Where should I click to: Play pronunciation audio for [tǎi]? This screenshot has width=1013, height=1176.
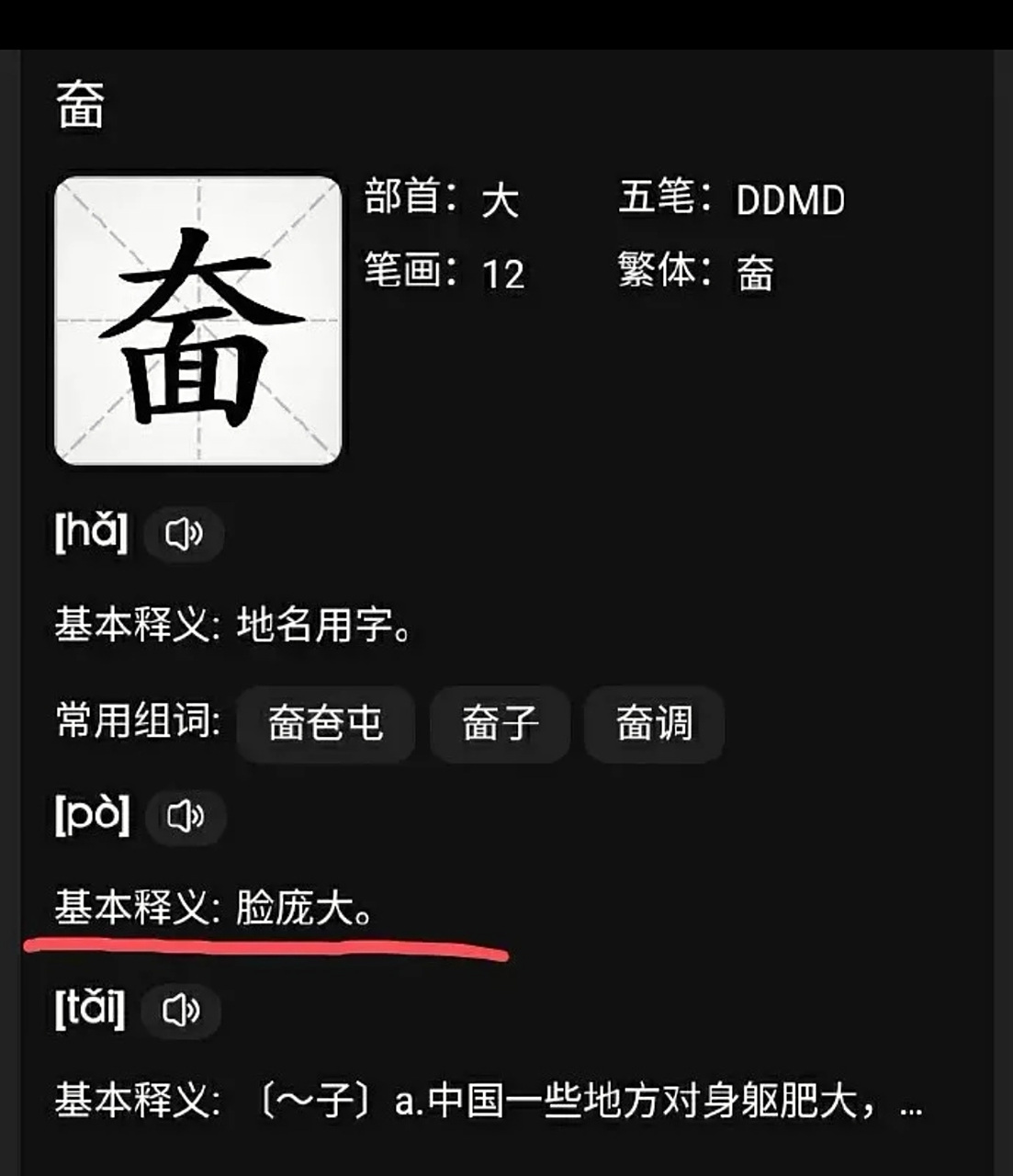coord(182,1012)
